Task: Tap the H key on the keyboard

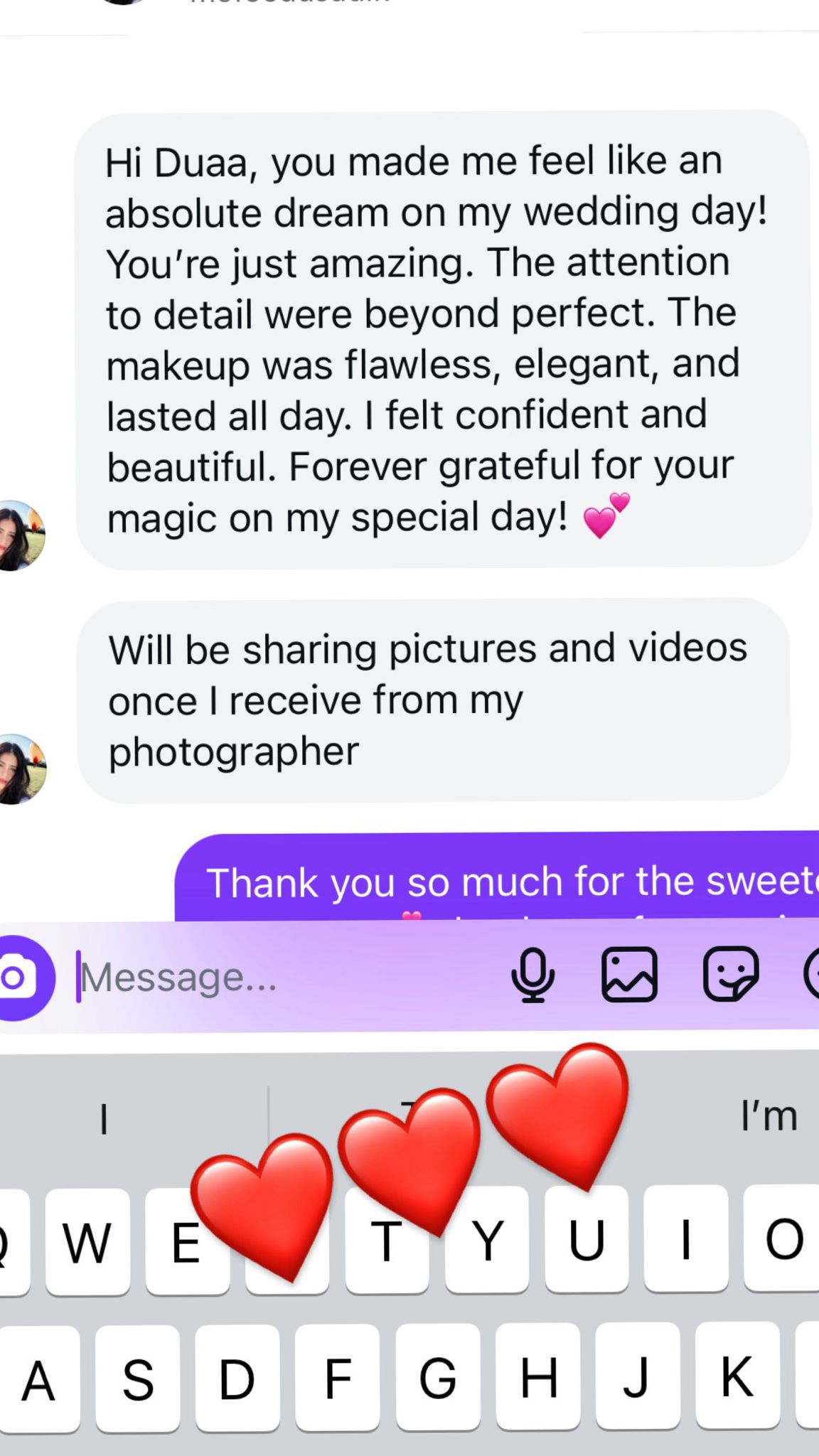Action: click(x=538, y=1377)
